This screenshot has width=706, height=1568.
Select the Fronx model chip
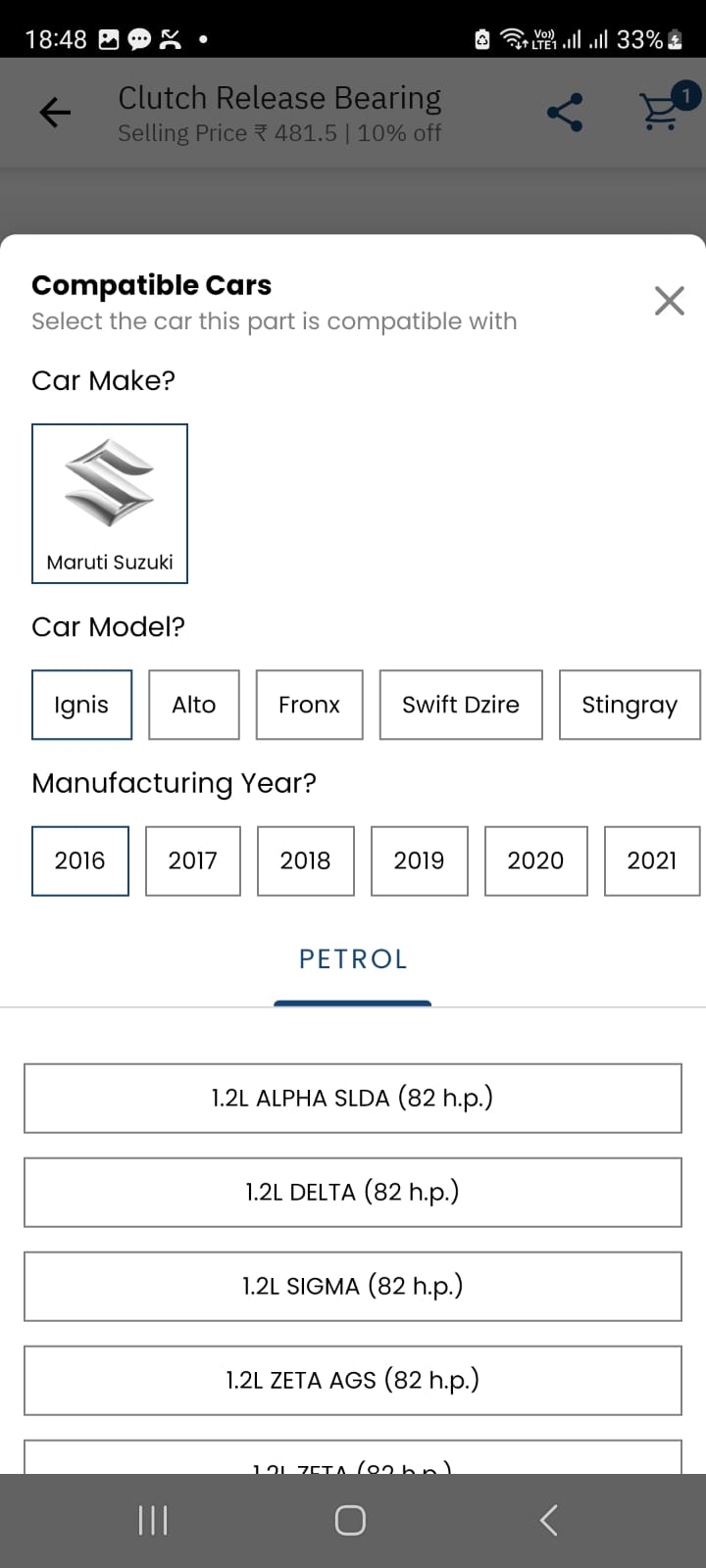pyautogui.click(x=309, y=705)
